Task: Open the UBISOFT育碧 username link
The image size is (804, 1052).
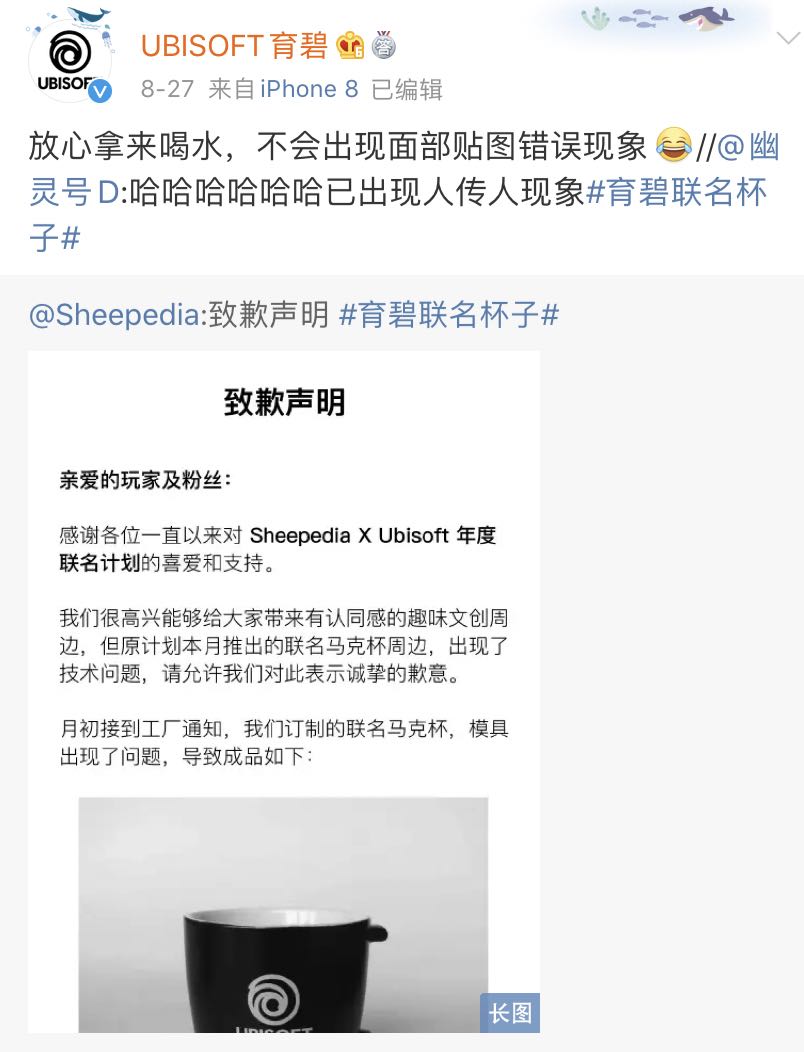Action: pyautogui.click(x=234, y=45)
